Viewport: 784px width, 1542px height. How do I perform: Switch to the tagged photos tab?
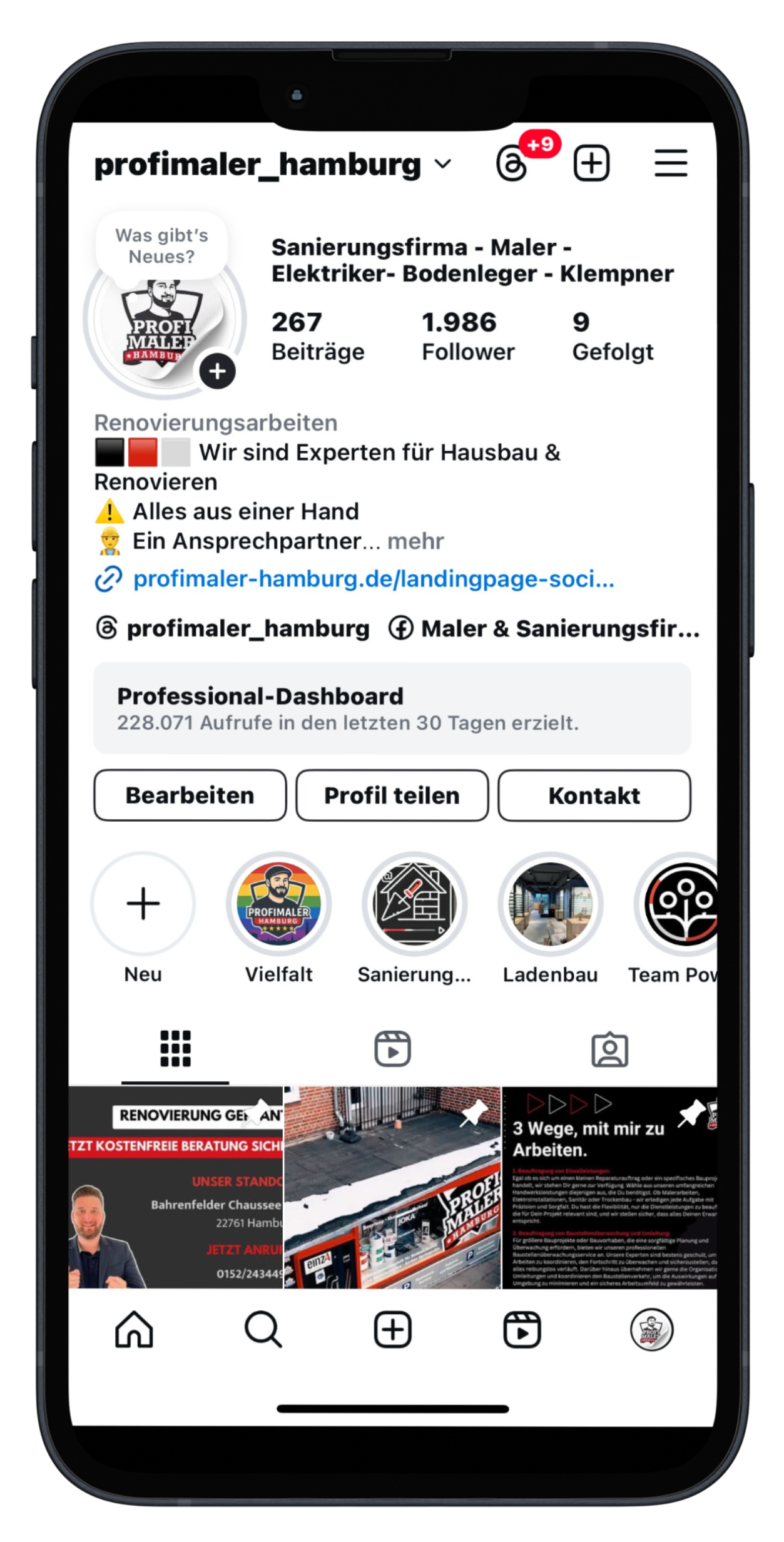pos(609,1049)
